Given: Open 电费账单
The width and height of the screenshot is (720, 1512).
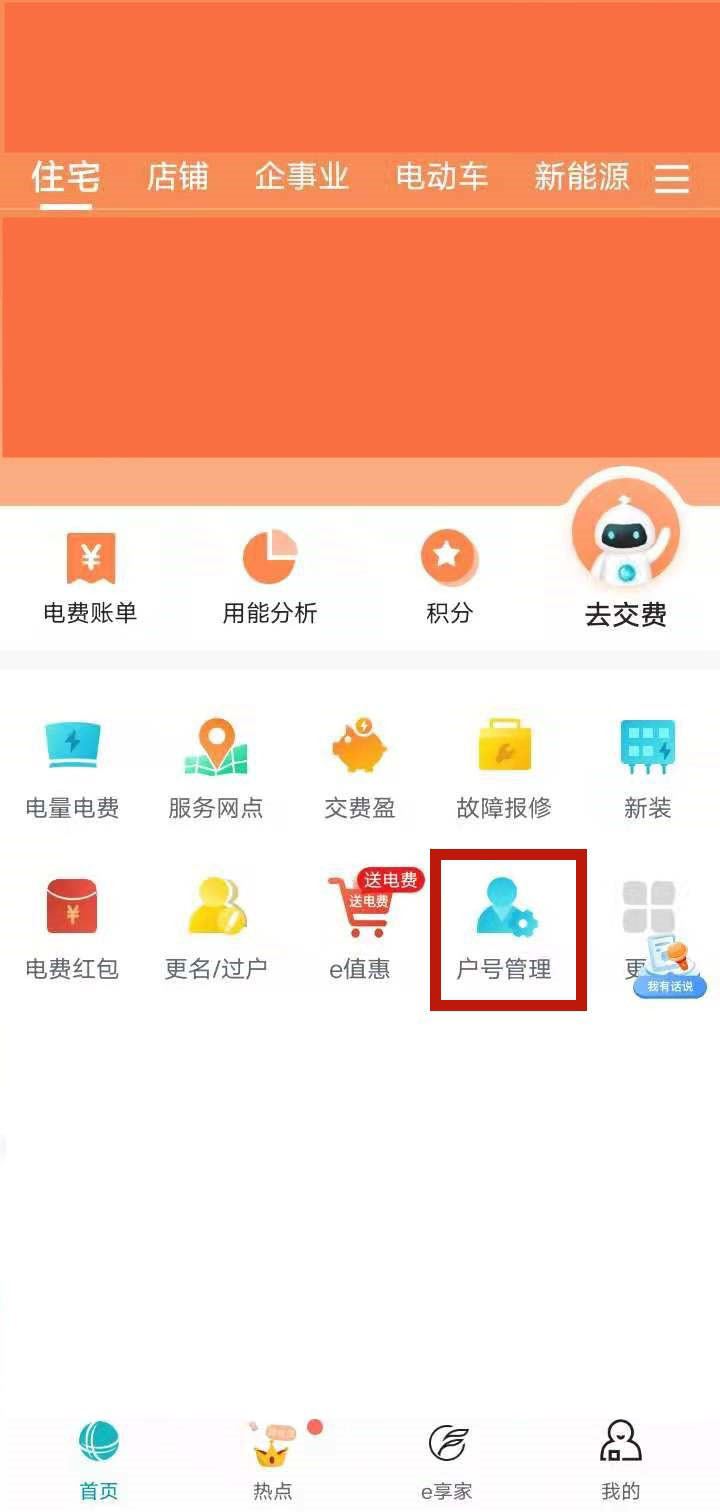Looking at the screenshot, I should (90, 578).
